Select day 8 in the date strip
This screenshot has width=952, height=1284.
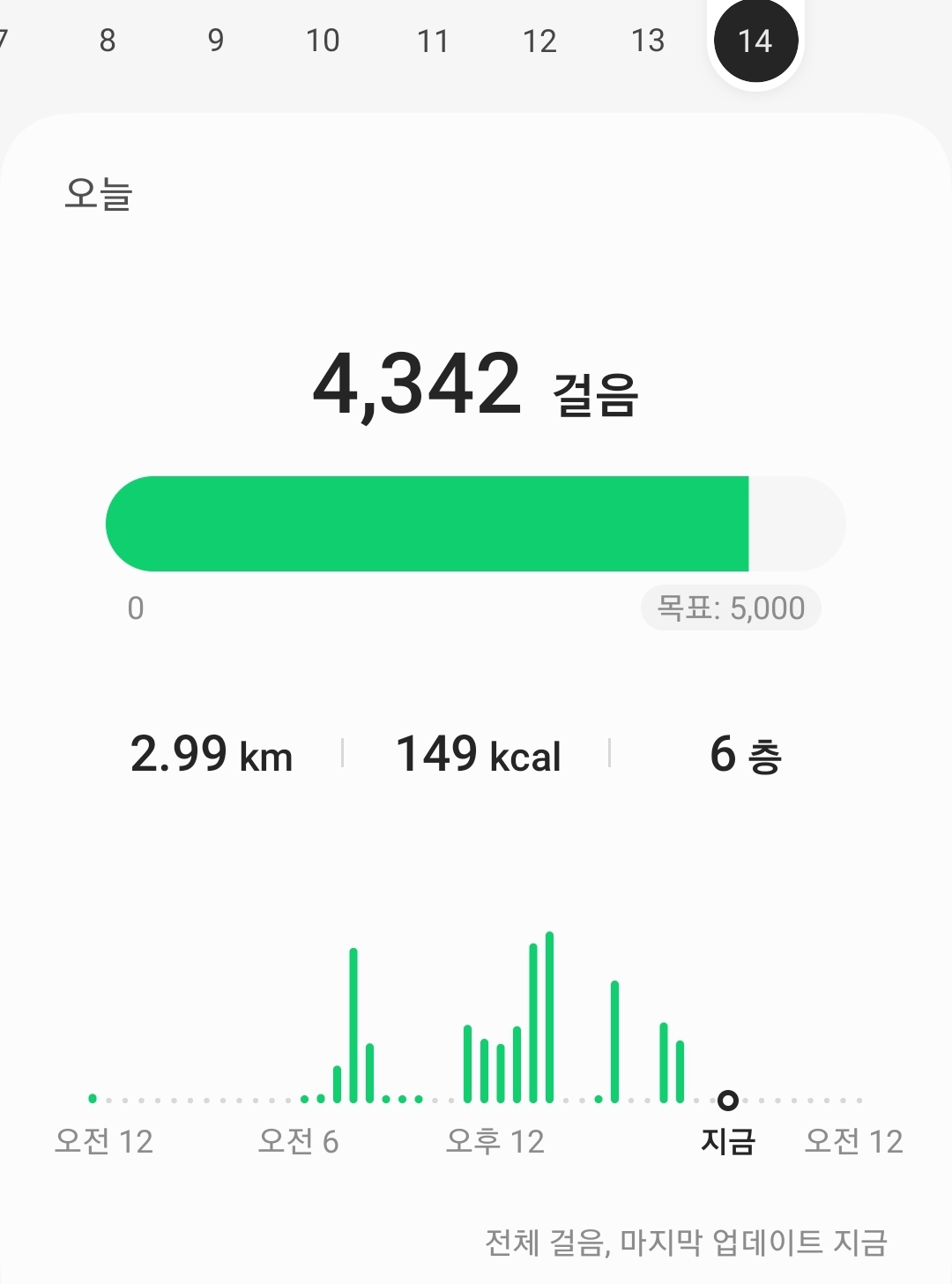pyautogui.click(x=108, y=41)
